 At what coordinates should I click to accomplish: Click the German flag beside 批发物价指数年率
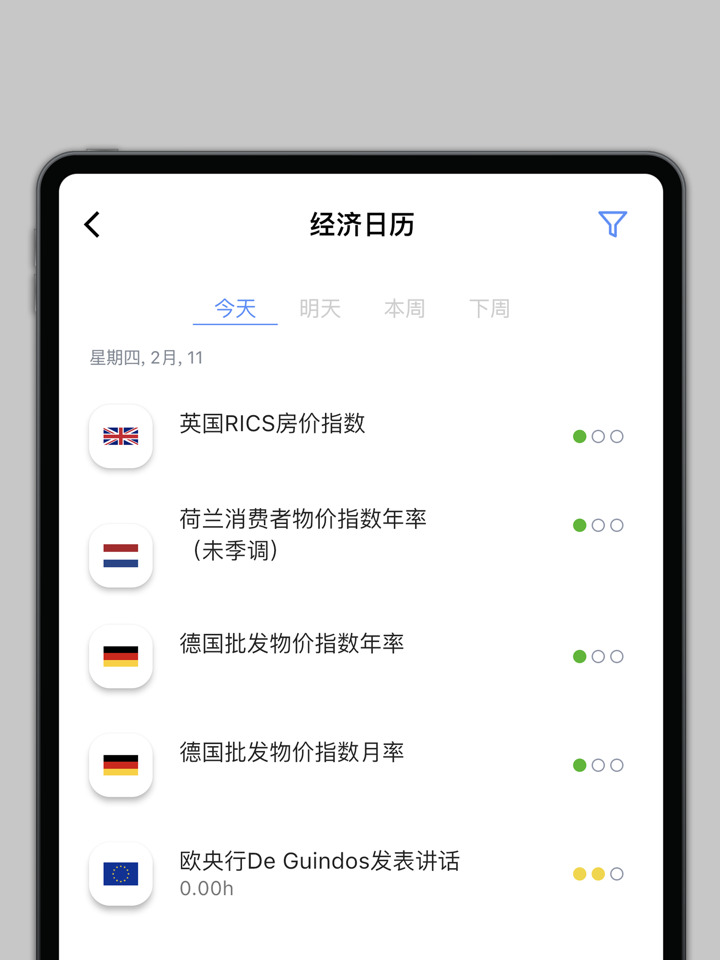click(120, 656)
